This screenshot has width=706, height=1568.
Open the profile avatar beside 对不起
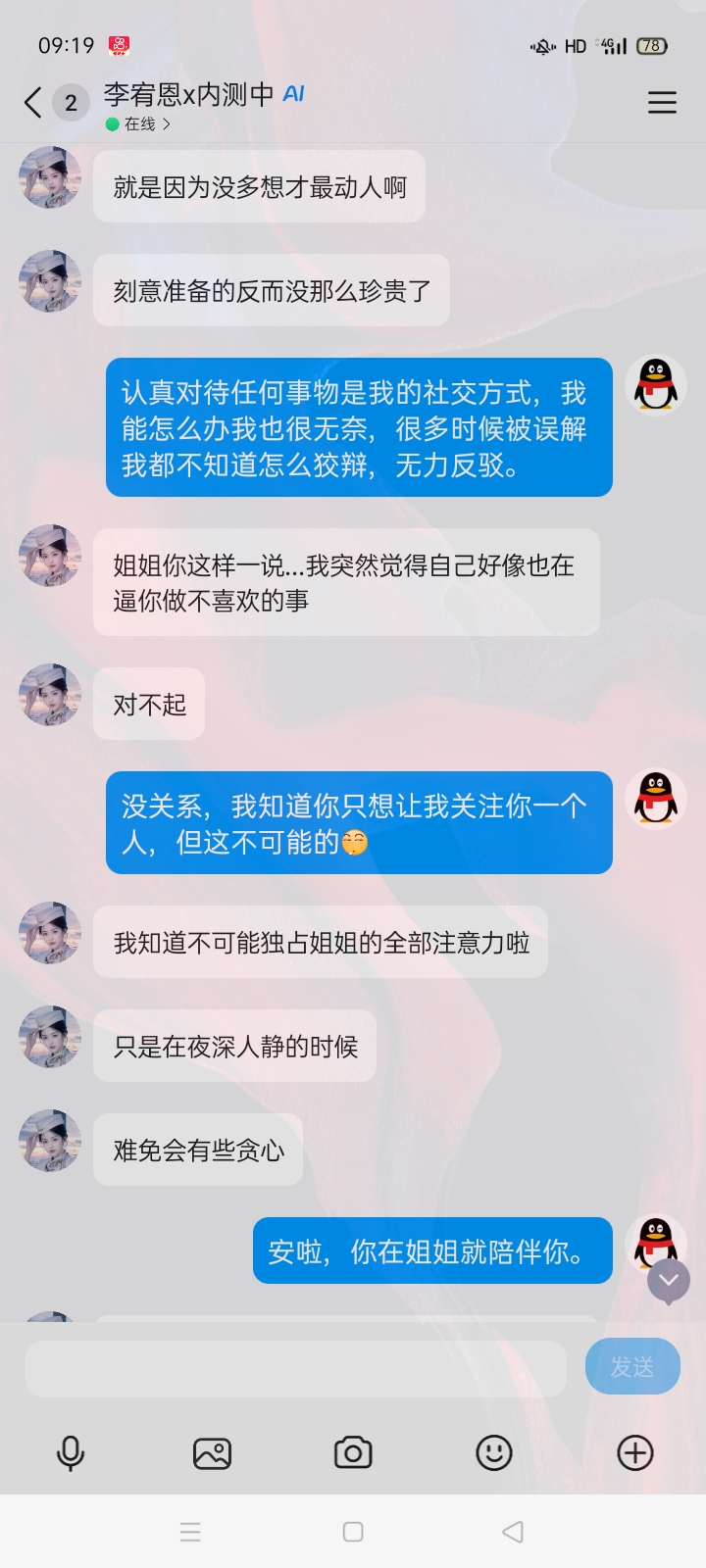[50, 695]
